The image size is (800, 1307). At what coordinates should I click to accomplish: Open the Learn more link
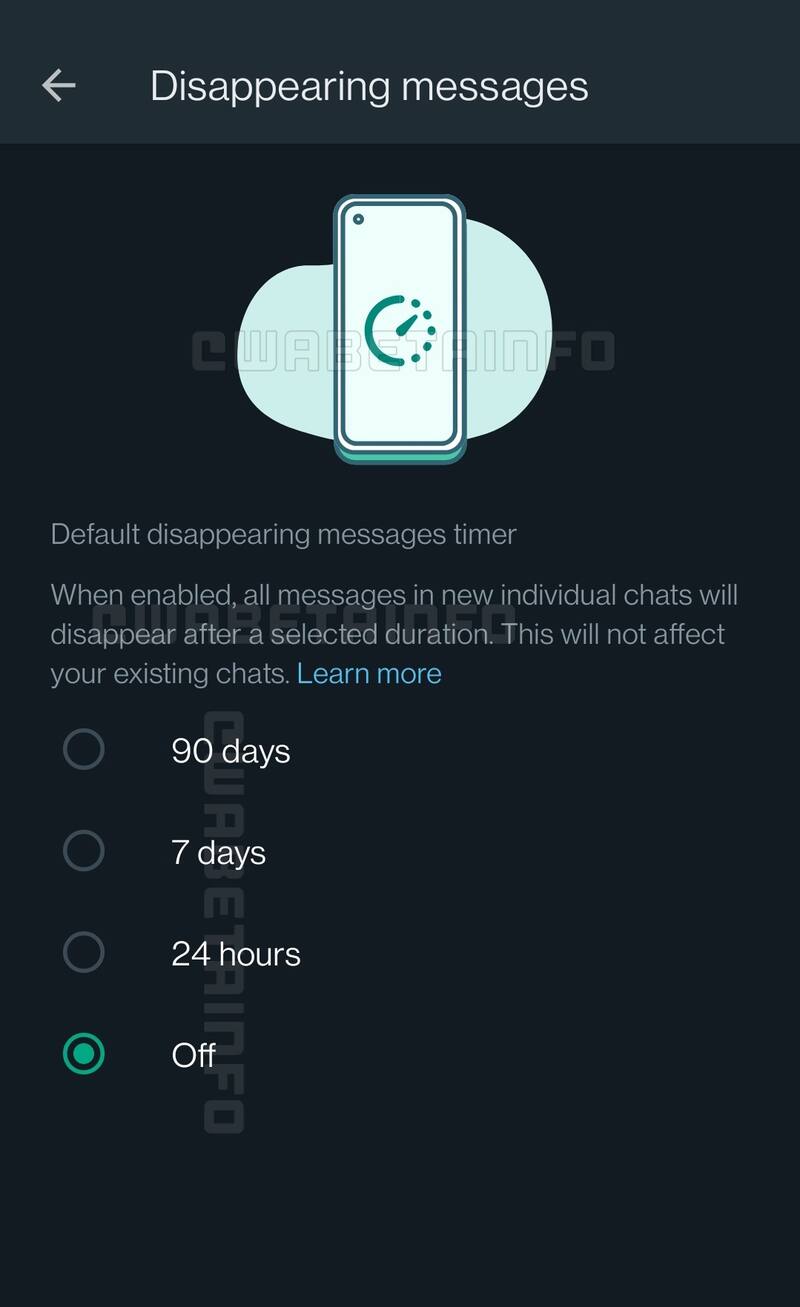369,673
